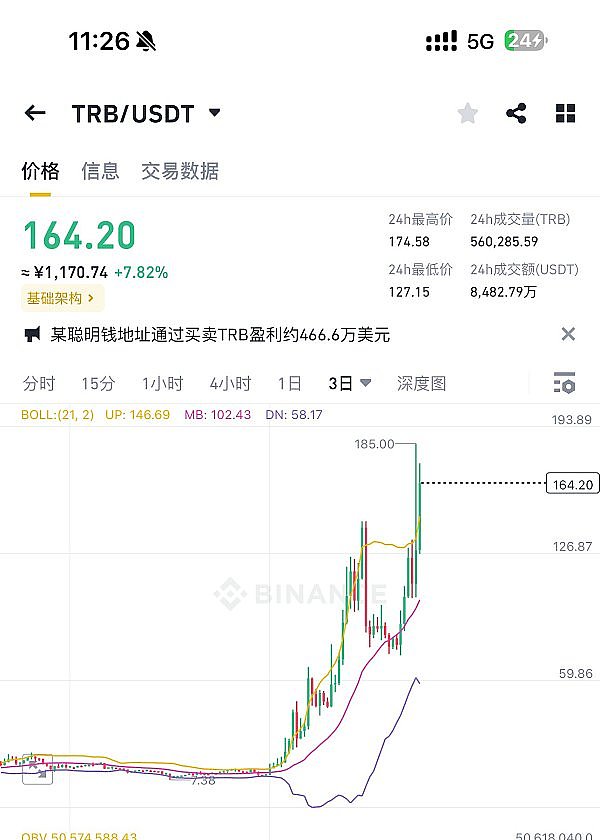This screenshot has height=840, width=600.
Task: Open the TRB/USDT trading pair dropdown
Action: 214,113
